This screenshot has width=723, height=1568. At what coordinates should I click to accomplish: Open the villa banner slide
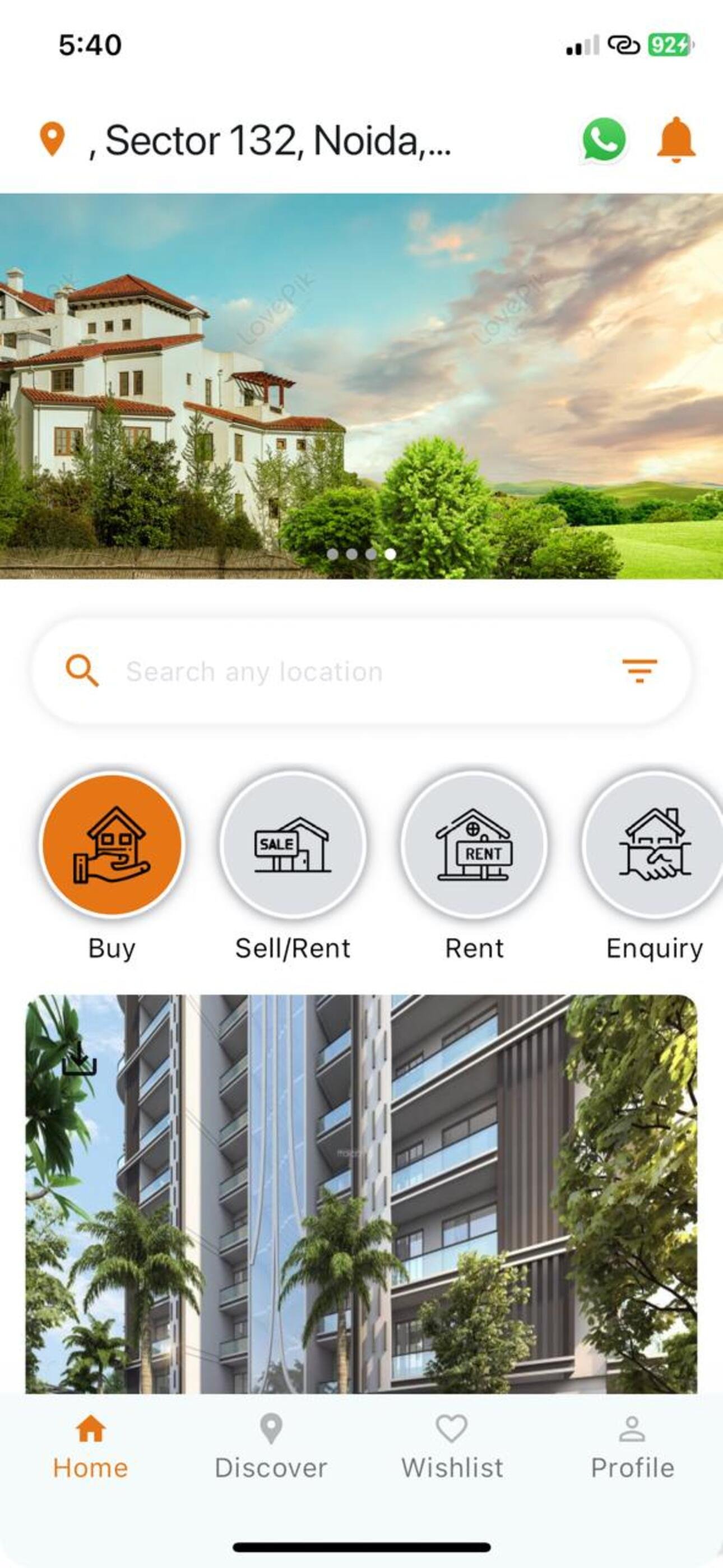[361, 385]
